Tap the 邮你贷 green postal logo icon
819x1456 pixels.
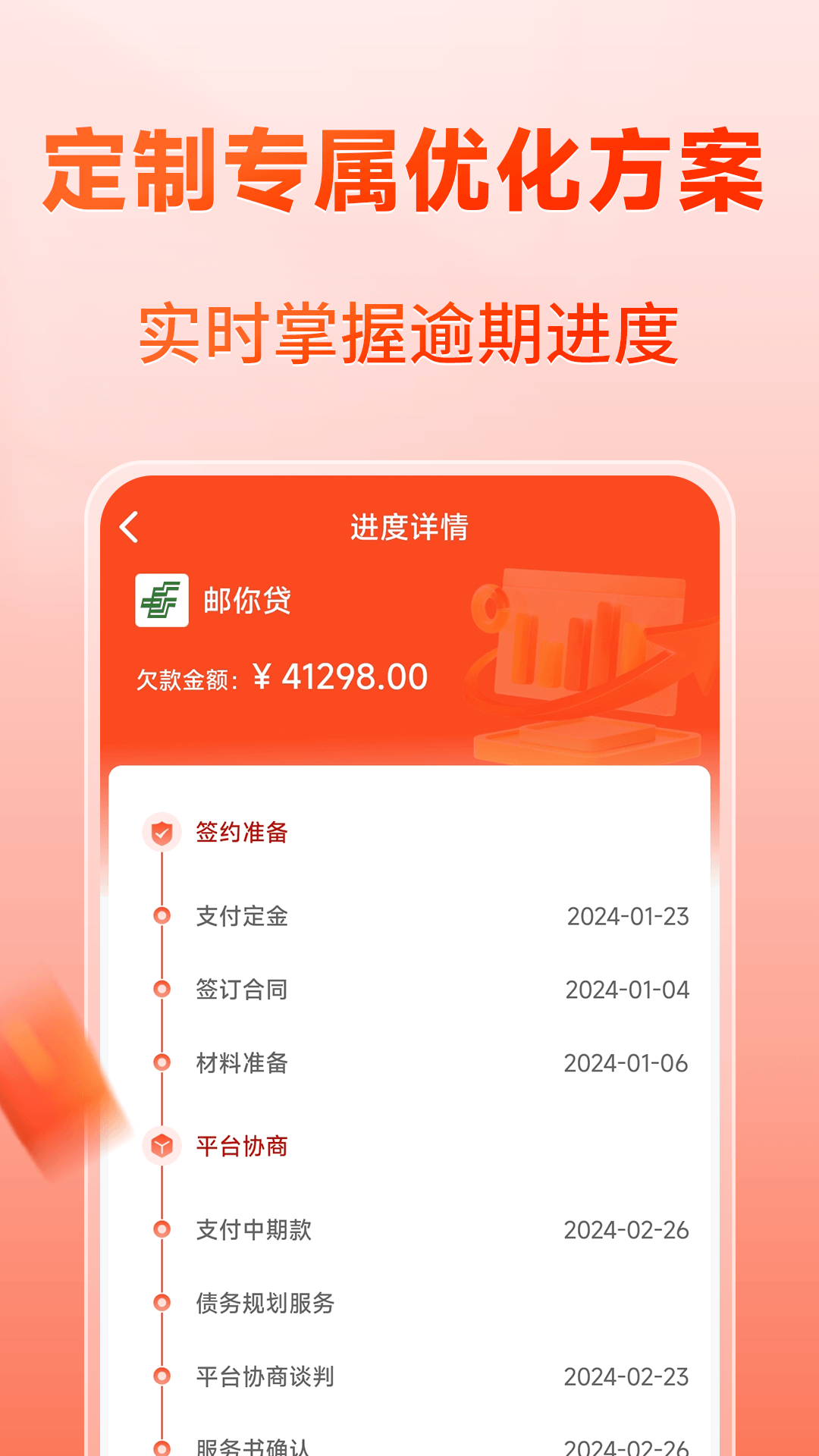tap(162, 601)
